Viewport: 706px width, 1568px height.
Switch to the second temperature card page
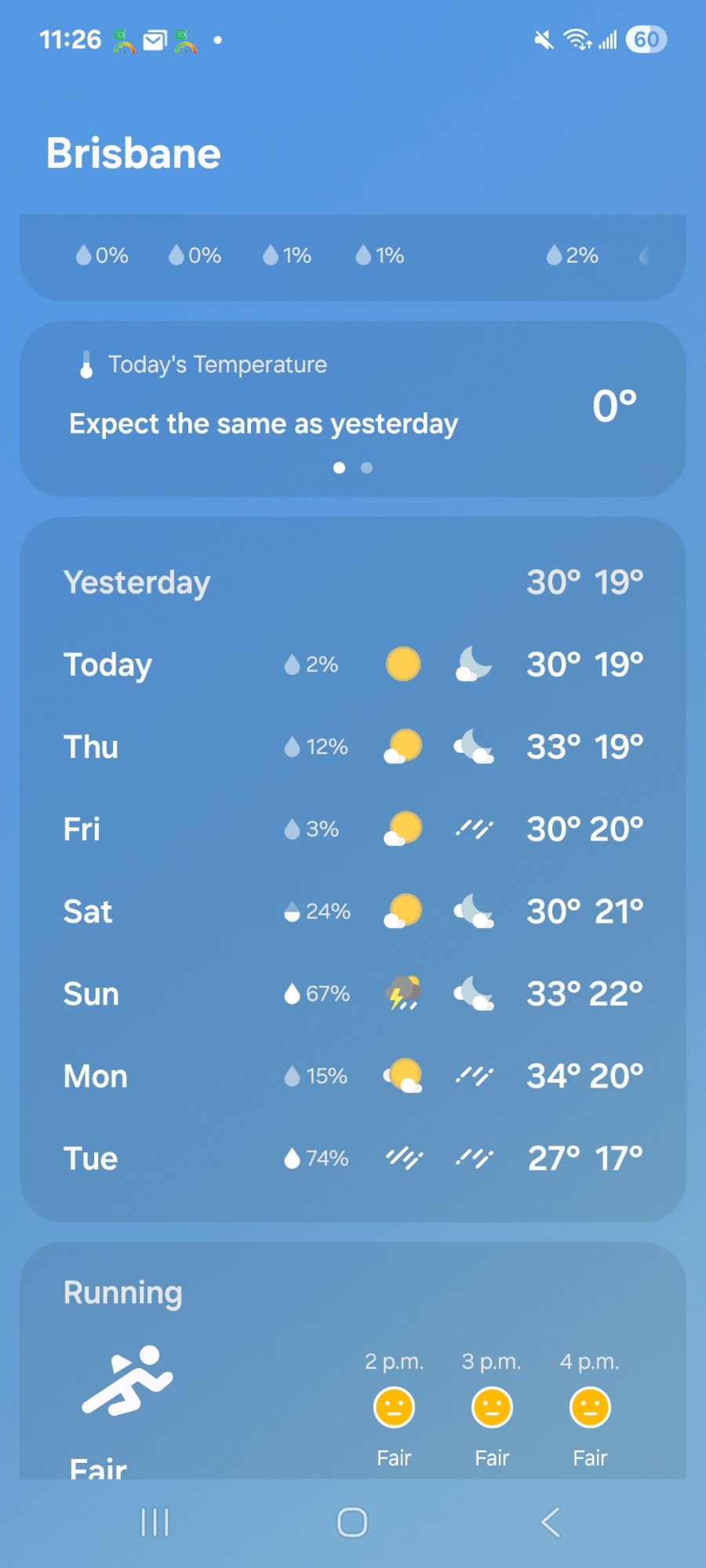pos(366,468)
